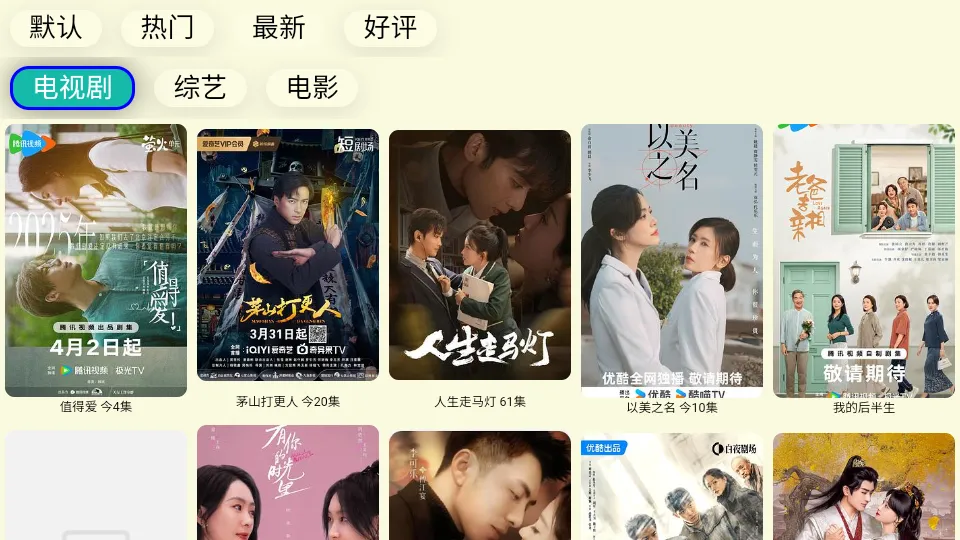Switch to the 综艺 category
Screen dimensions: 960x540
point(200,88)
